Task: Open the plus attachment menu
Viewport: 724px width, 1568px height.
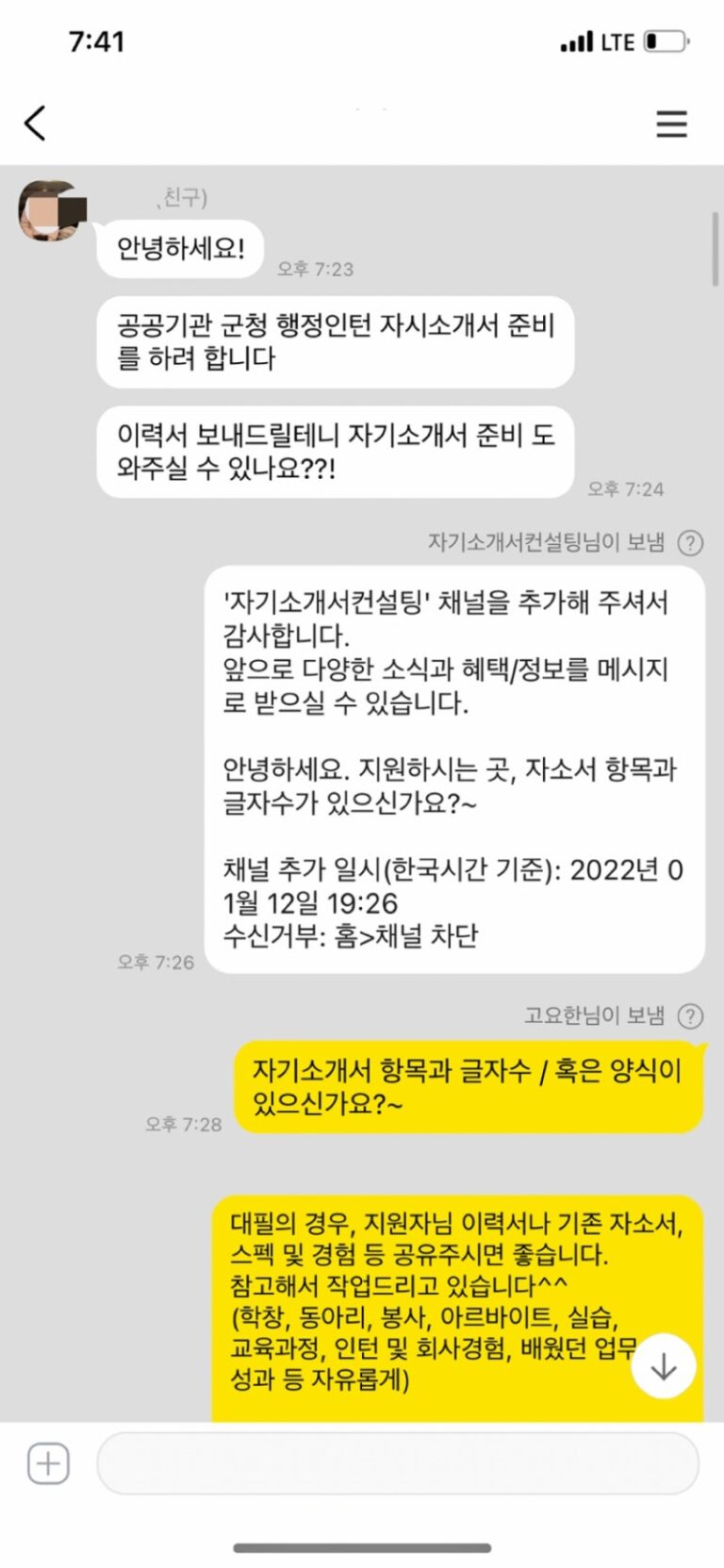Action: (48, 1463)
